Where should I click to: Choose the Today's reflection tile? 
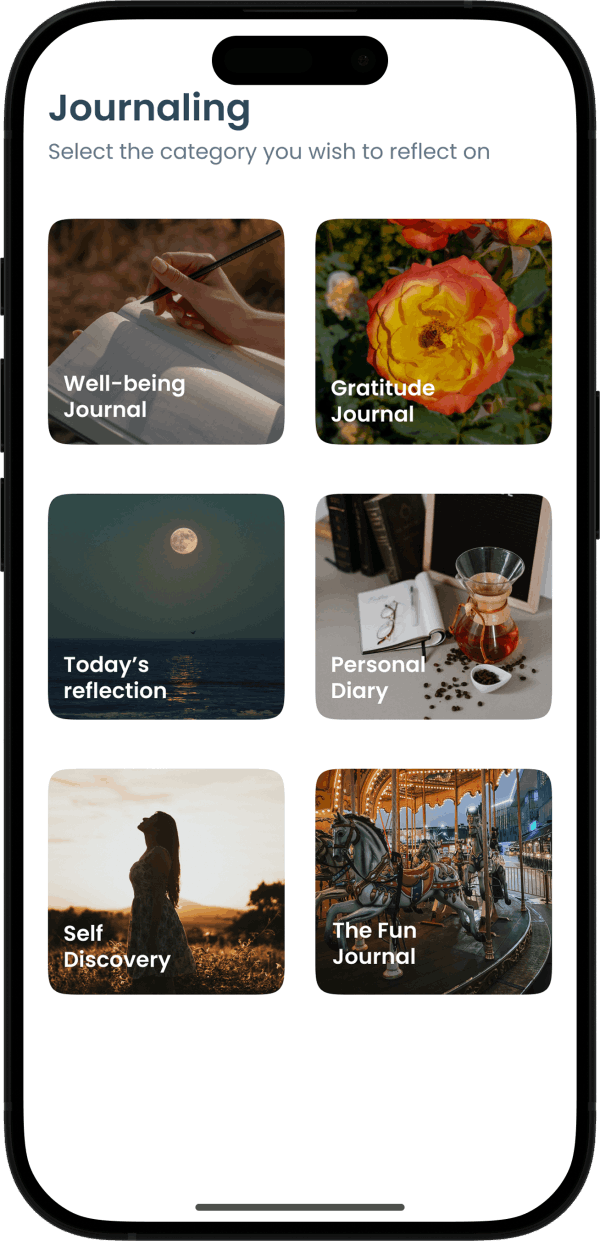coord(166,606)
